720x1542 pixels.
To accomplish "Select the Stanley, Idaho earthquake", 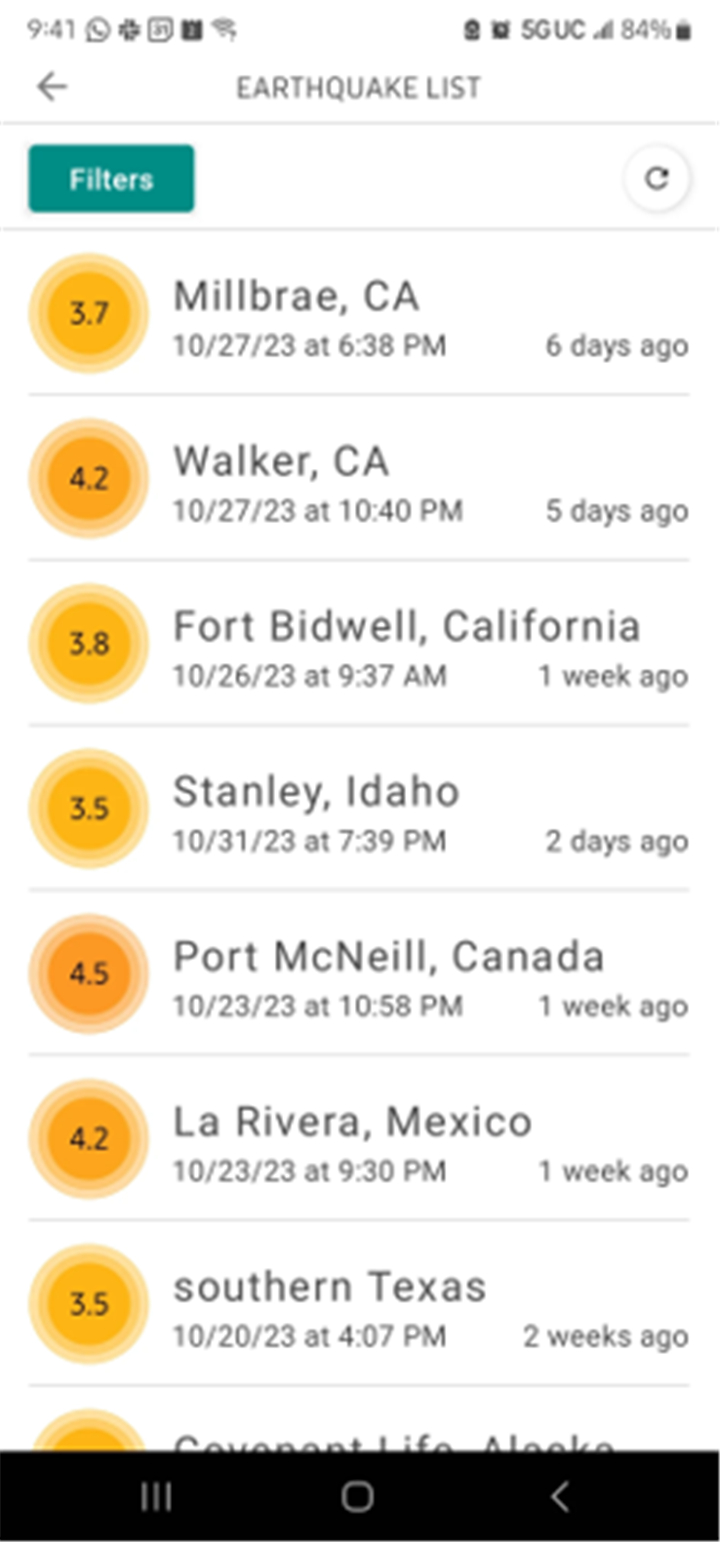I will (360, 808).
